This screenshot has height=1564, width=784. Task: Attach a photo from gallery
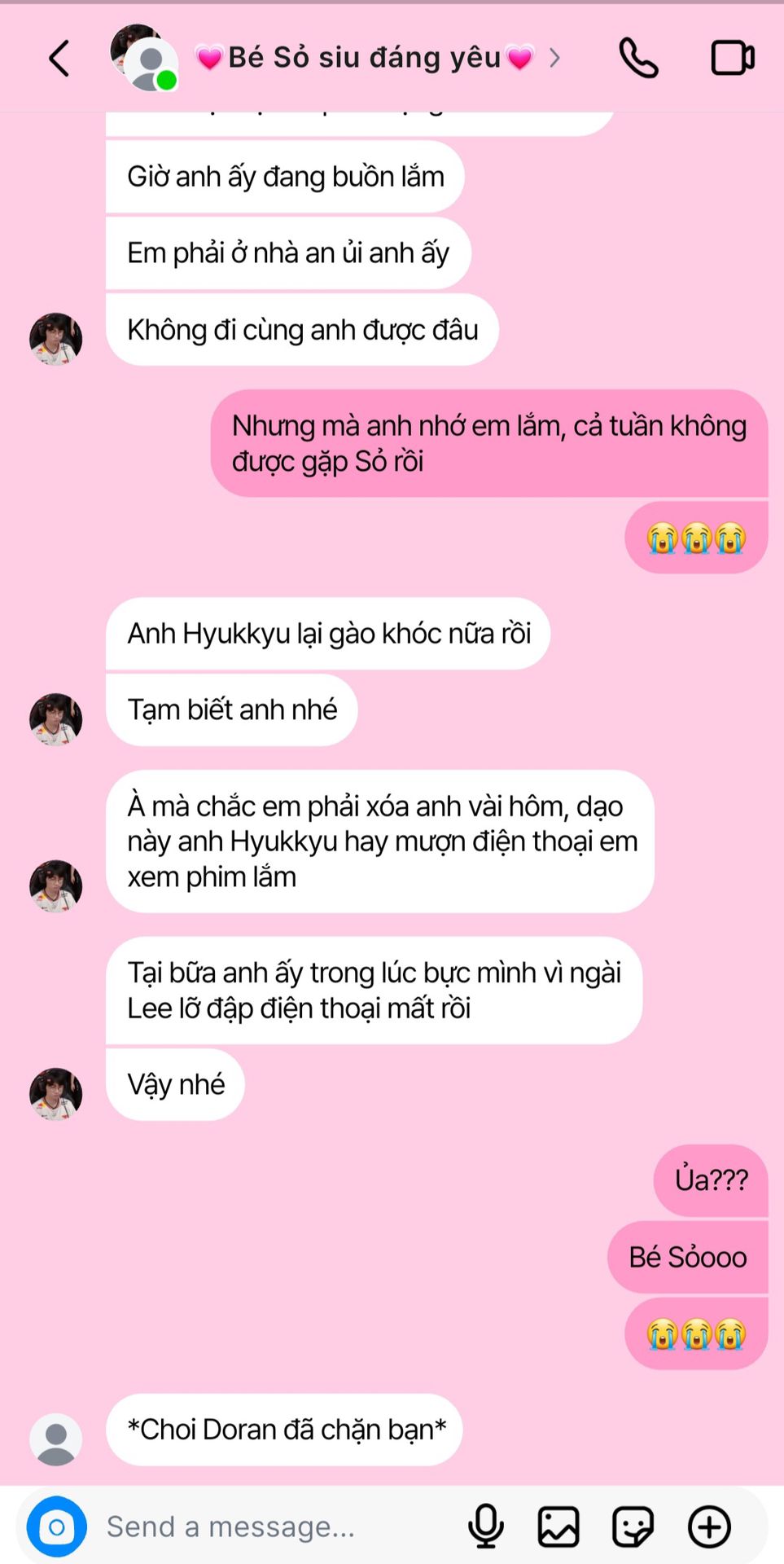pos(558,1527)
